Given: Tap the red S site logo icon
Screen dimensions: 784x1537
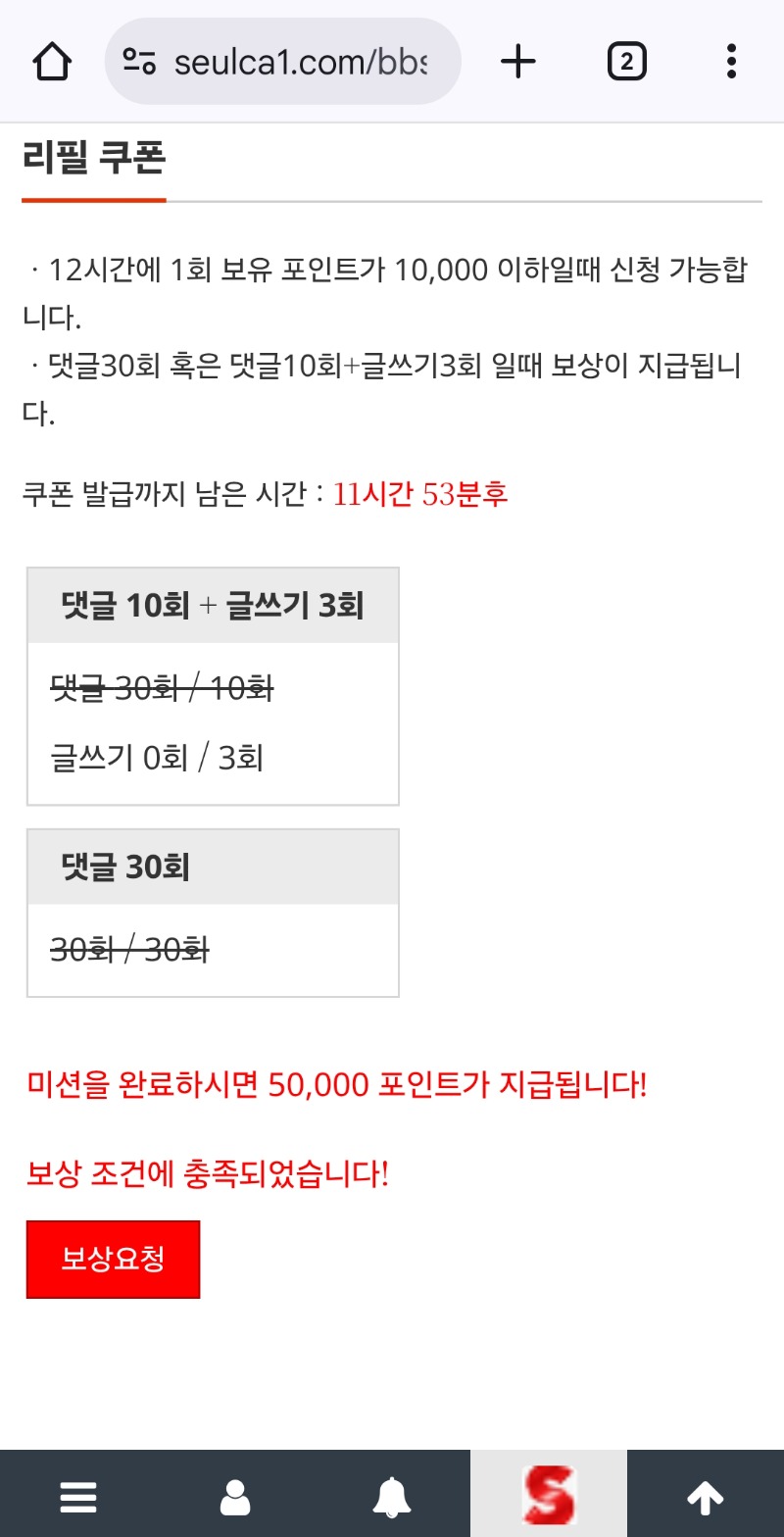Looking at the screenshot, I should click(x=549, y=1495).
